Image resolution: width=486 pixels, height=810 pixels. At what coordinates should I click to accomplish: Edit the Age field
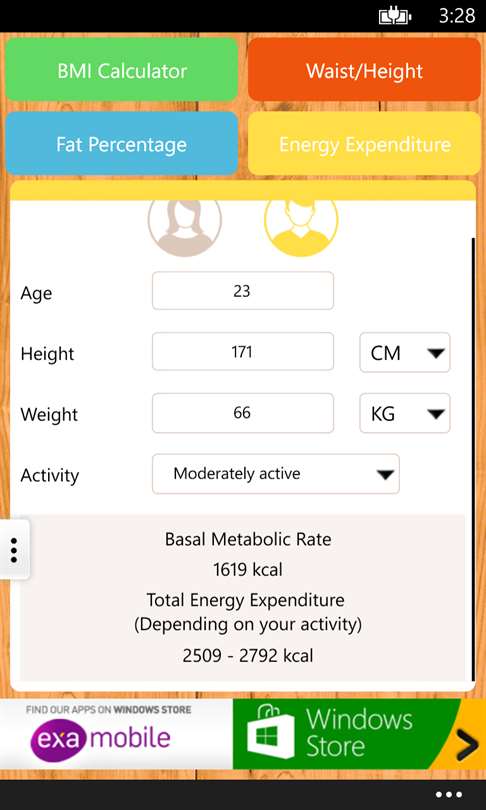(243, 291)
